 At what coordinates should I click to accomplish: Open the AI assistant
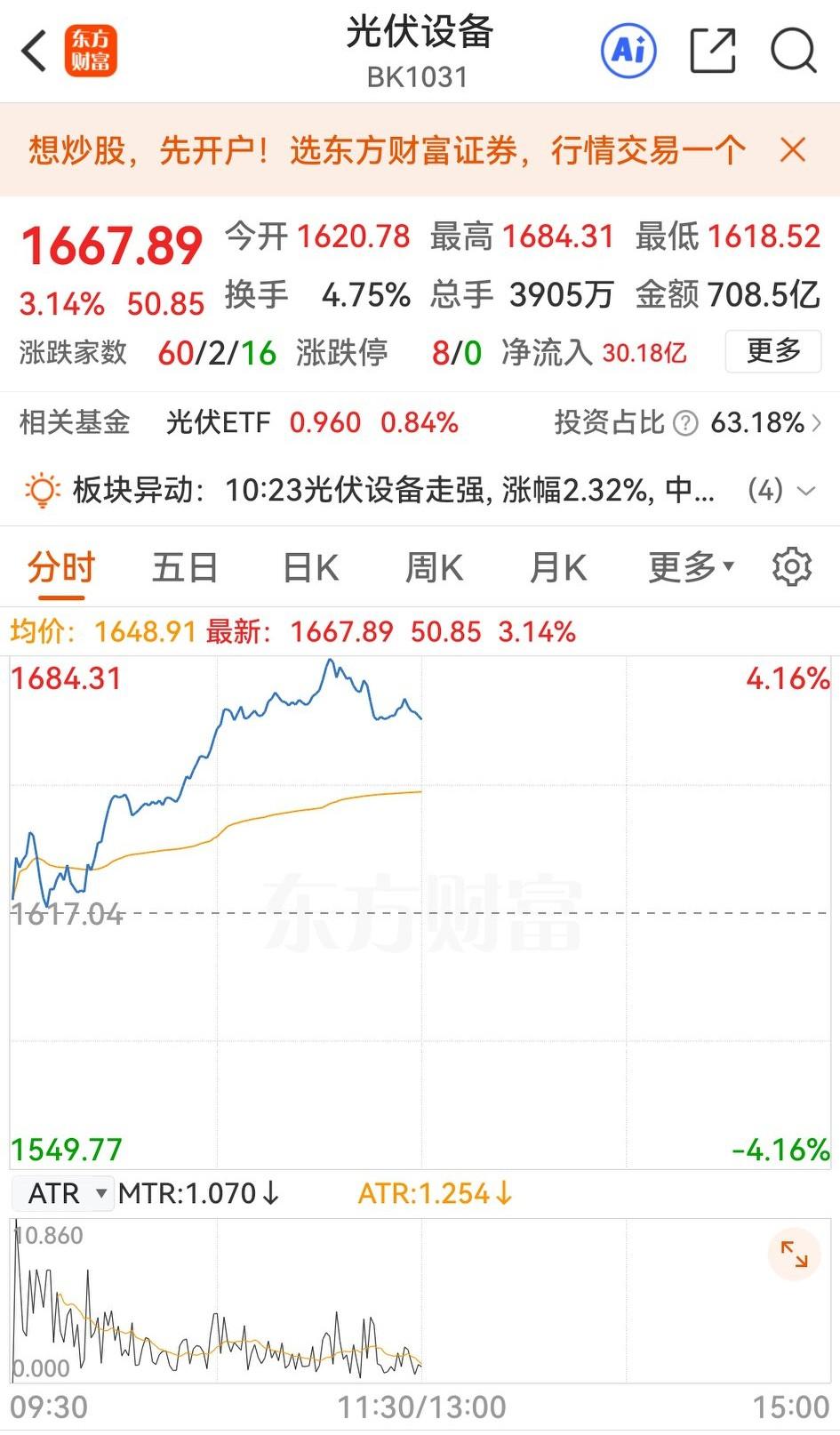[x=628, y=51]
